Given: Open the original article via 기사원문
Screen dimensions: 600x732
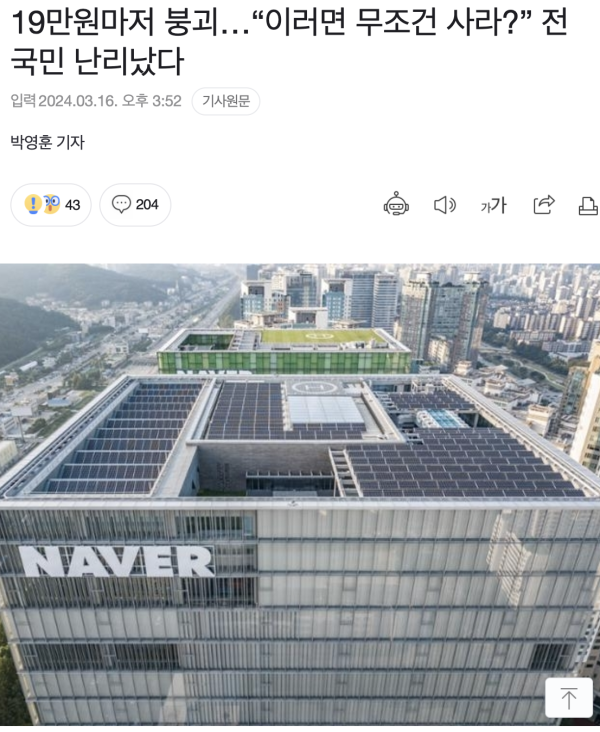Looking at the screenshot, I should pyautogui.click(x=225, y=101).
